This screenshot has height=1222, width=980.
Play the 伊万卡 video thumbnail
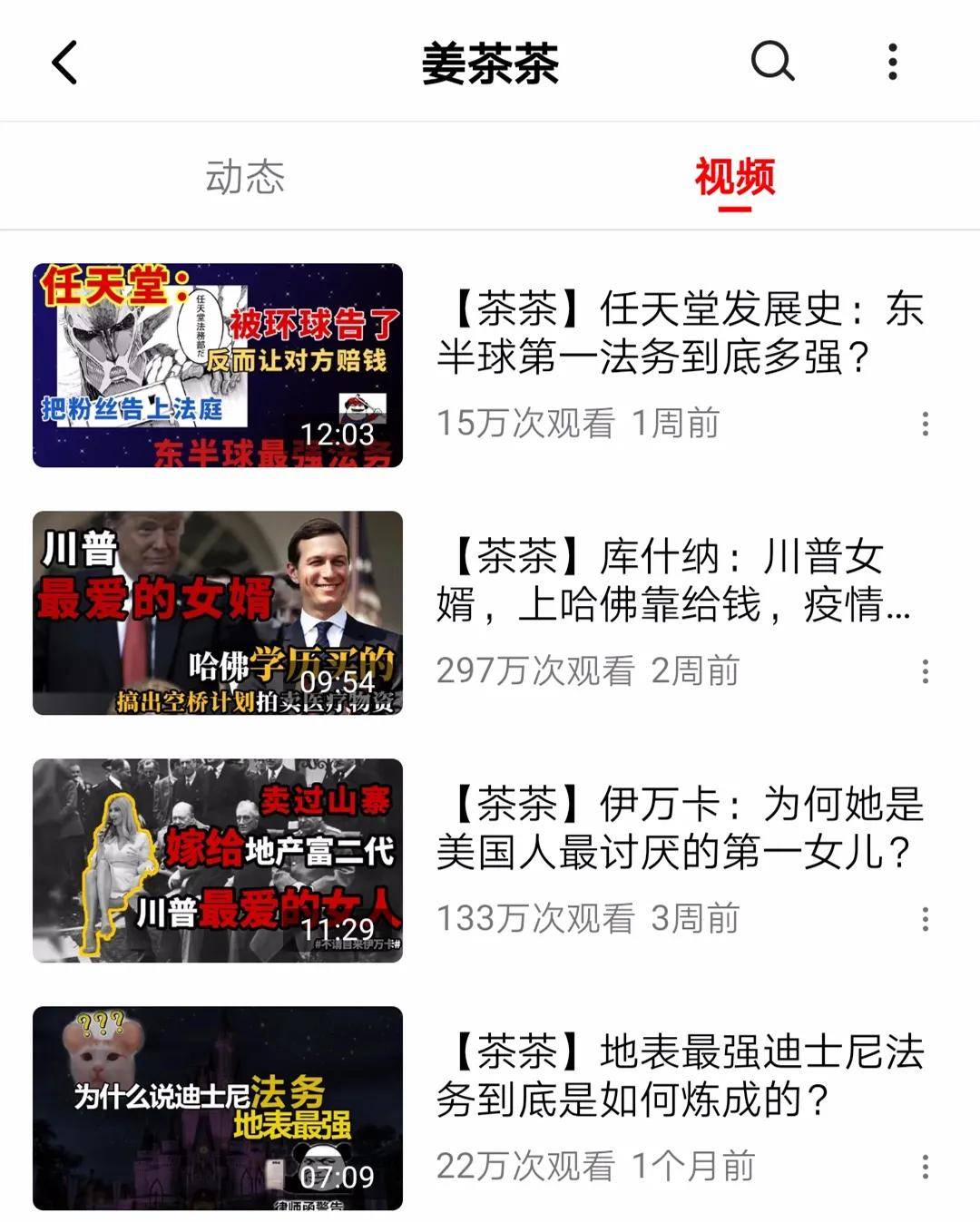218,860
